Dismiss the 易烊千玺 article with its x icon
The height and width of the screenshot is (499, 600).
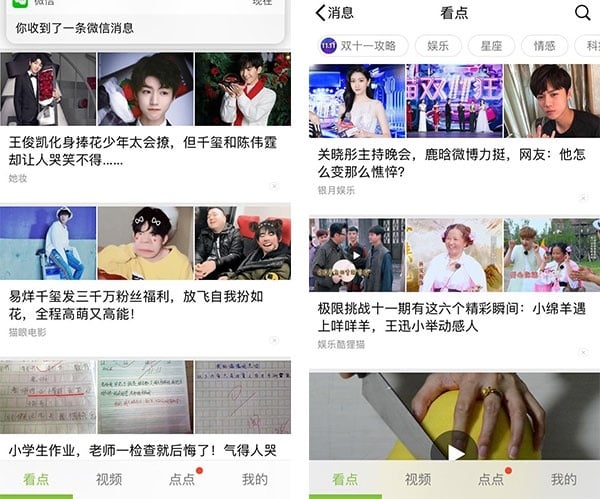(274, 340)
